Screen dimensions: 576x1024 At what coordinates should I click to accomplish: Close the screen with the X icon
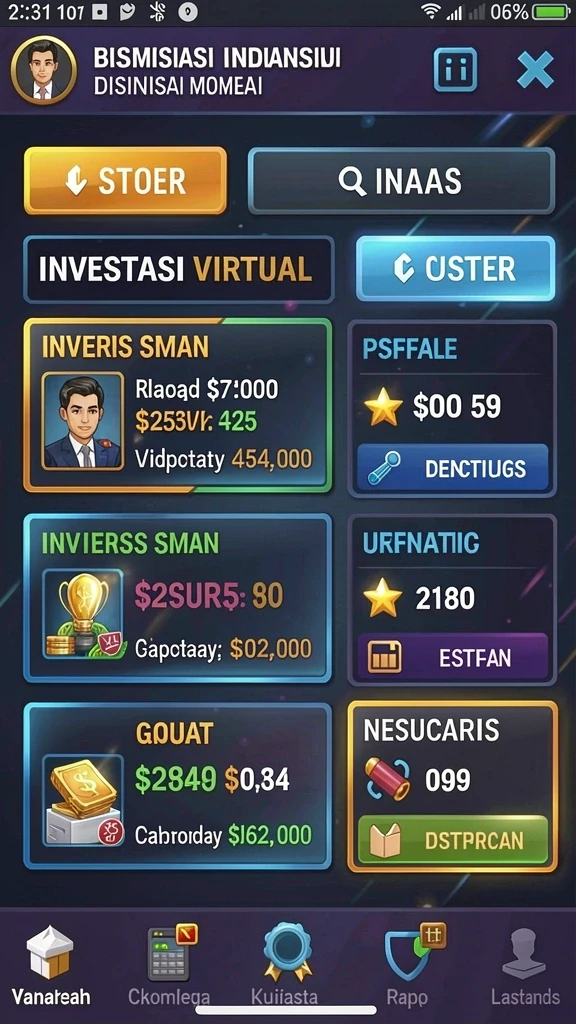535,70
